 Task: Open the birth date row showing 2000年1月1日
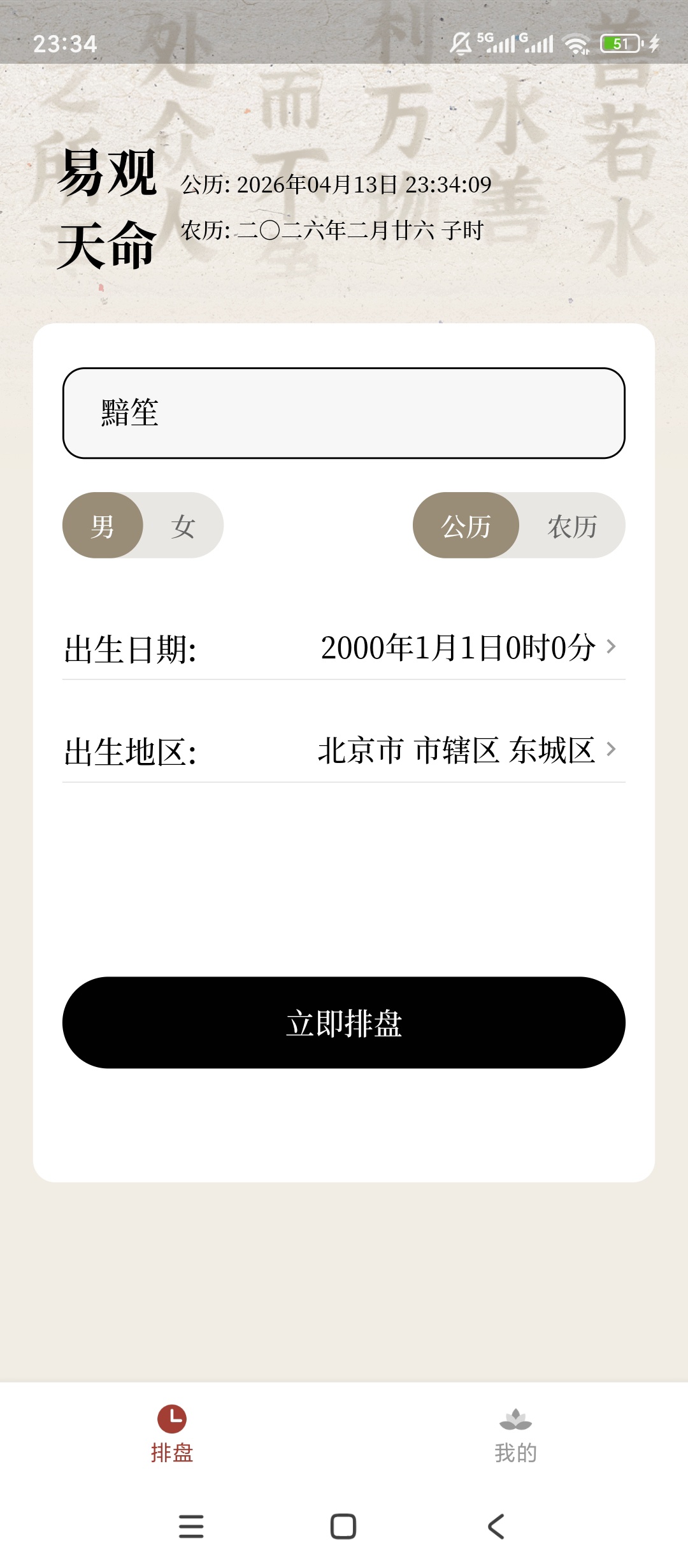pos(456,648)
